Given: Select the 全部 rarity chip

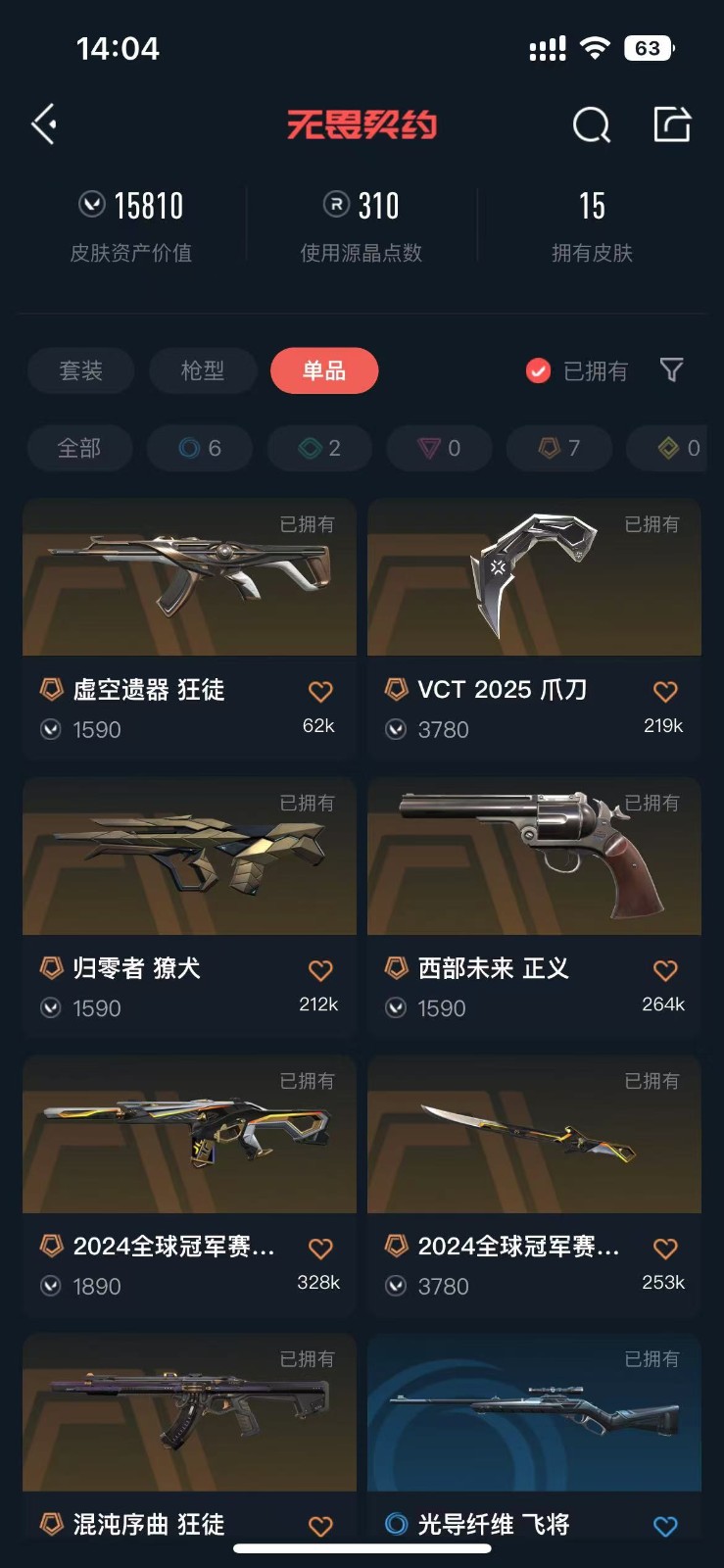Looking at the screenshot, I should 79,448.
